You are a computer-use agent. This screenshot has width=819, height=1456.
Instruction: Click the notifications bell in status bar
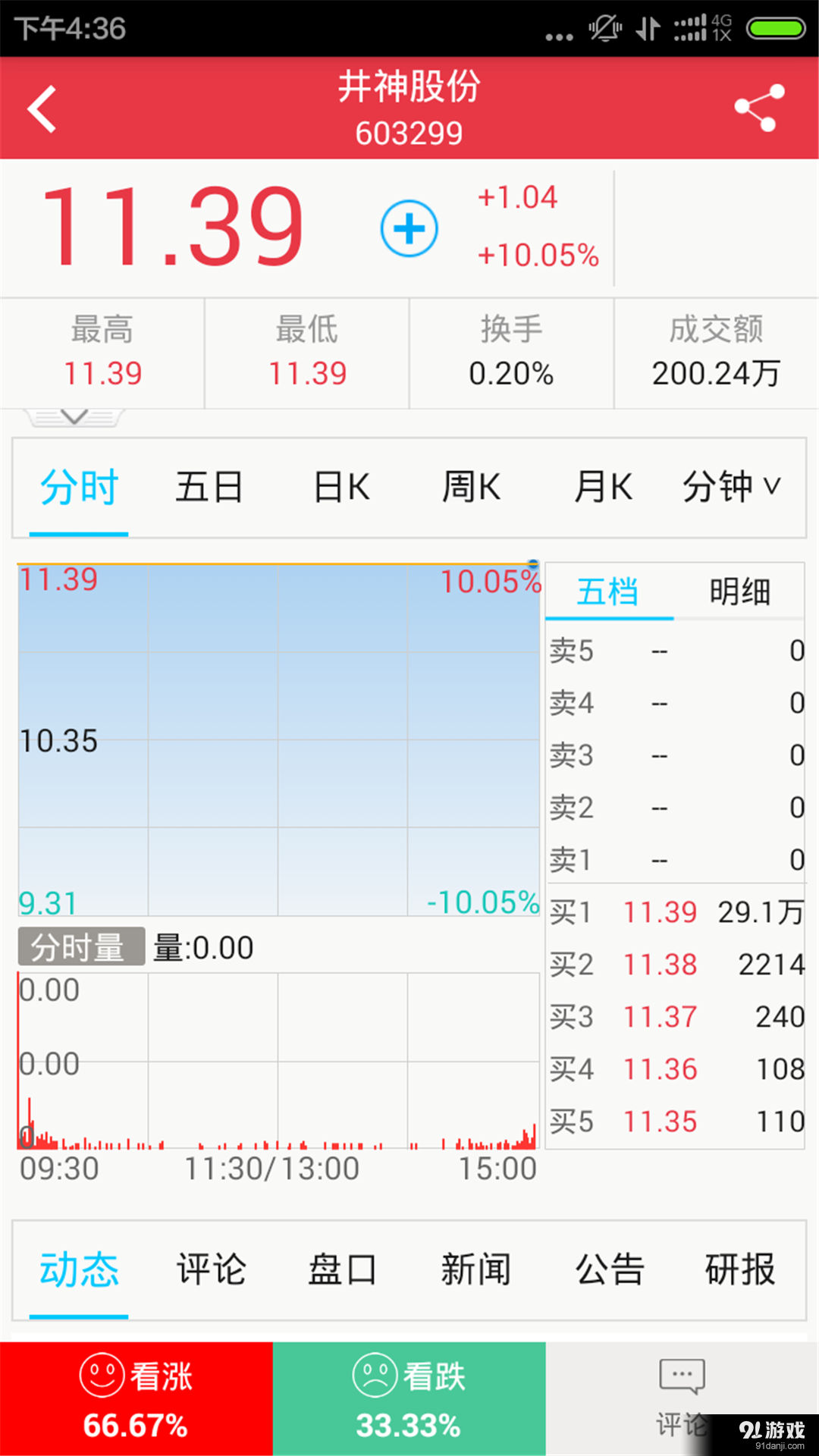(x=604, y=29)
